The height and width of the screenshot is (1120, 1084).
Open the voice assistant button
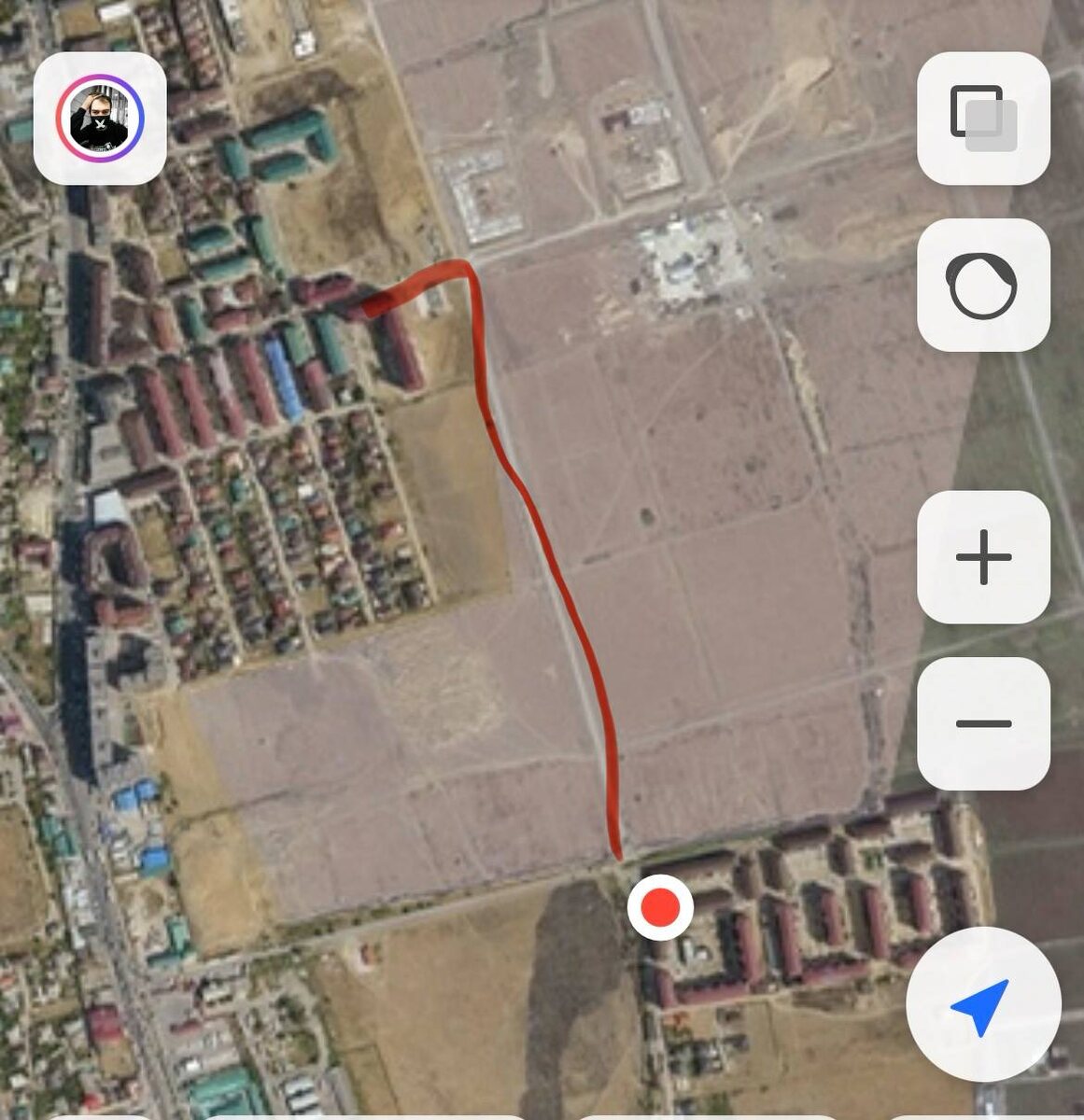coord(983,285)
